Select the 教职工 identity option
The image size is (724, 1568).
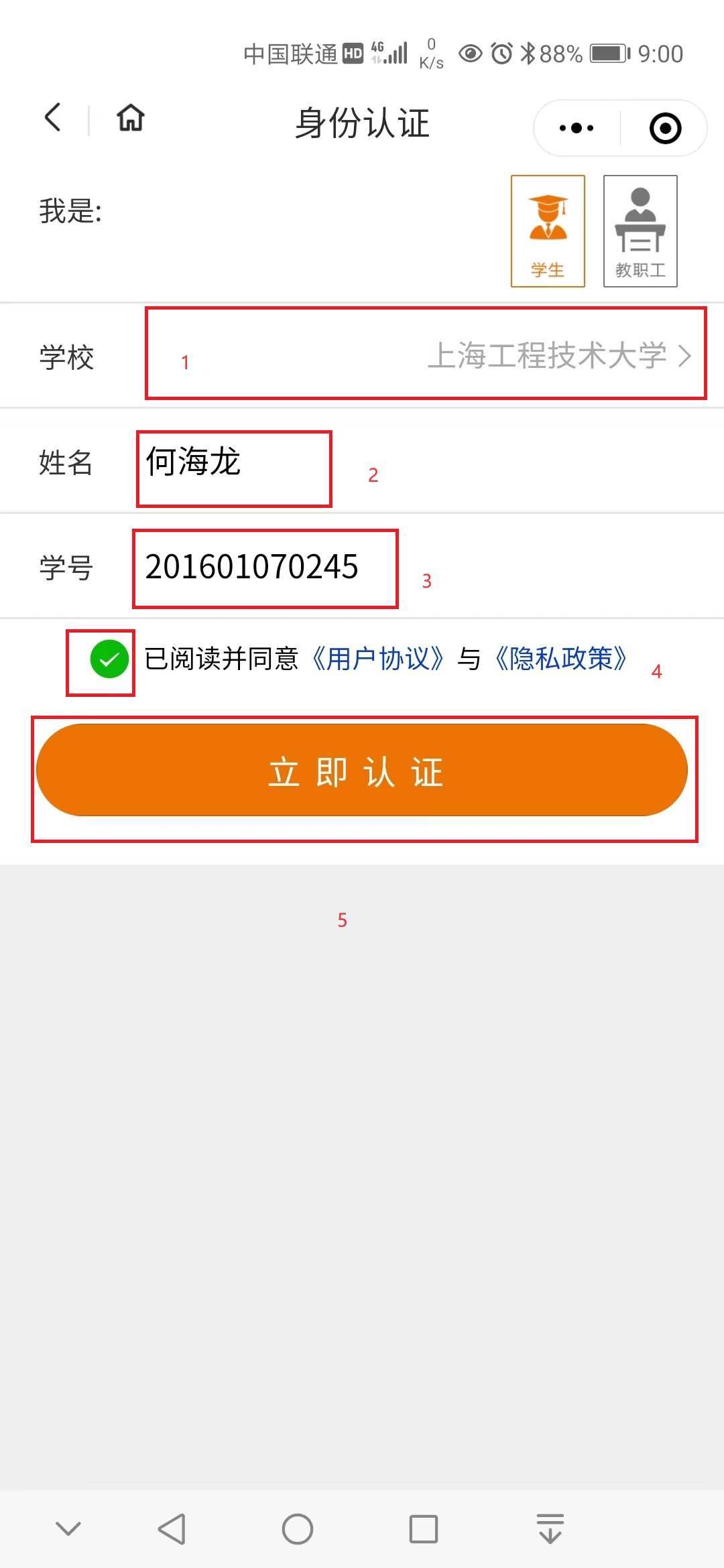640,231
